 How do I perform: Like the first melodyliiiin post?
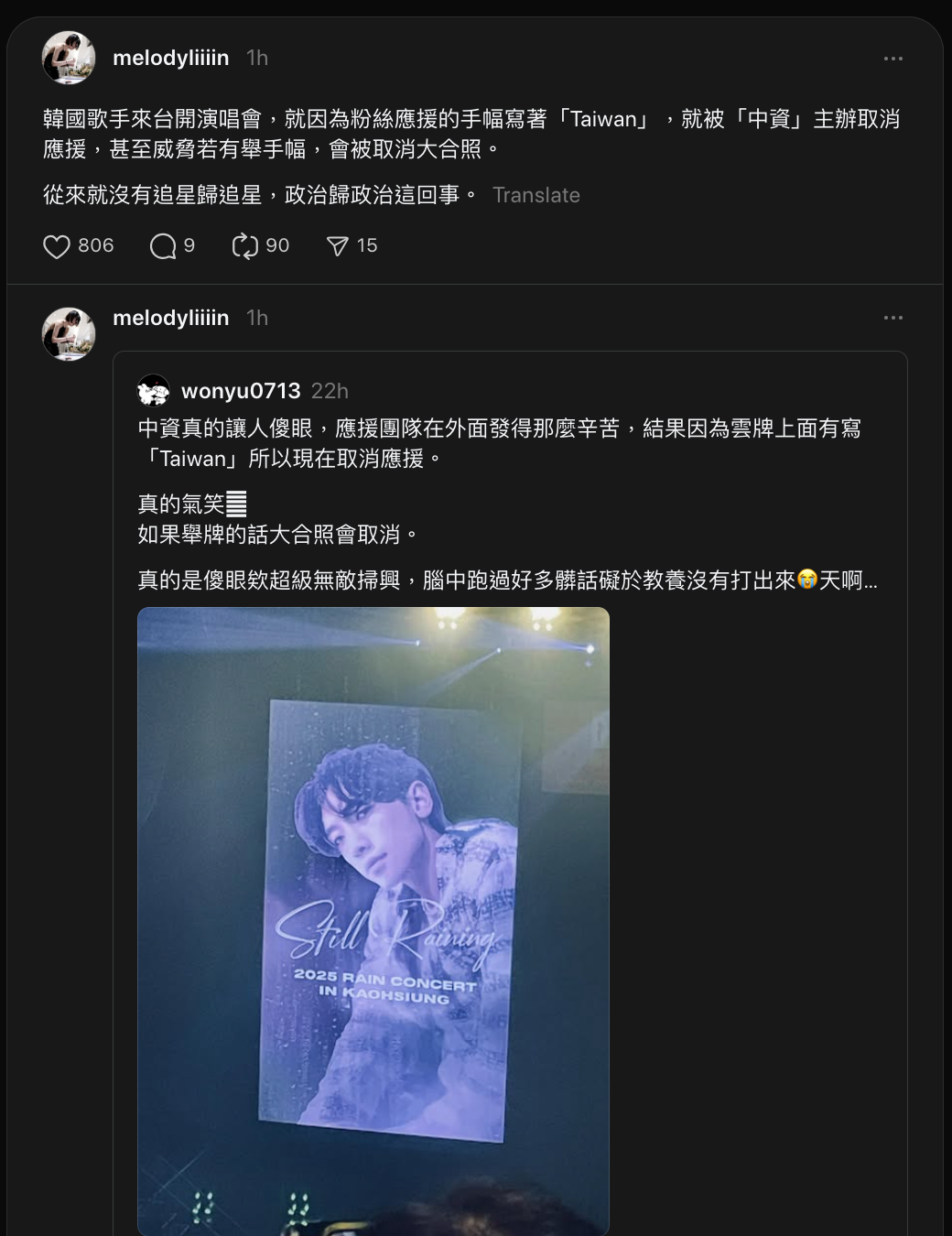coord(57,246)
